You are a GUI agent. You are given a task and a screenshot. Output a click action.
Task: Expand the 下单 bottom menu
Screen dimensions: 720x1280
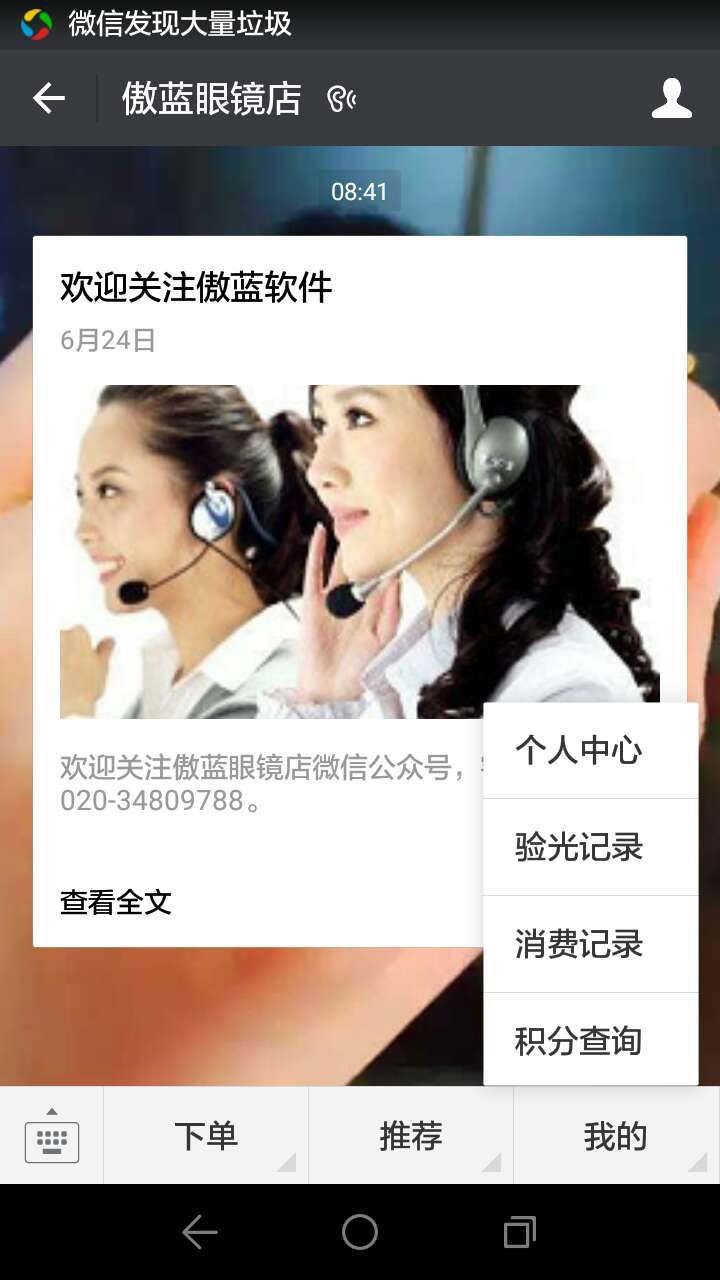(x=206, y=1137)
